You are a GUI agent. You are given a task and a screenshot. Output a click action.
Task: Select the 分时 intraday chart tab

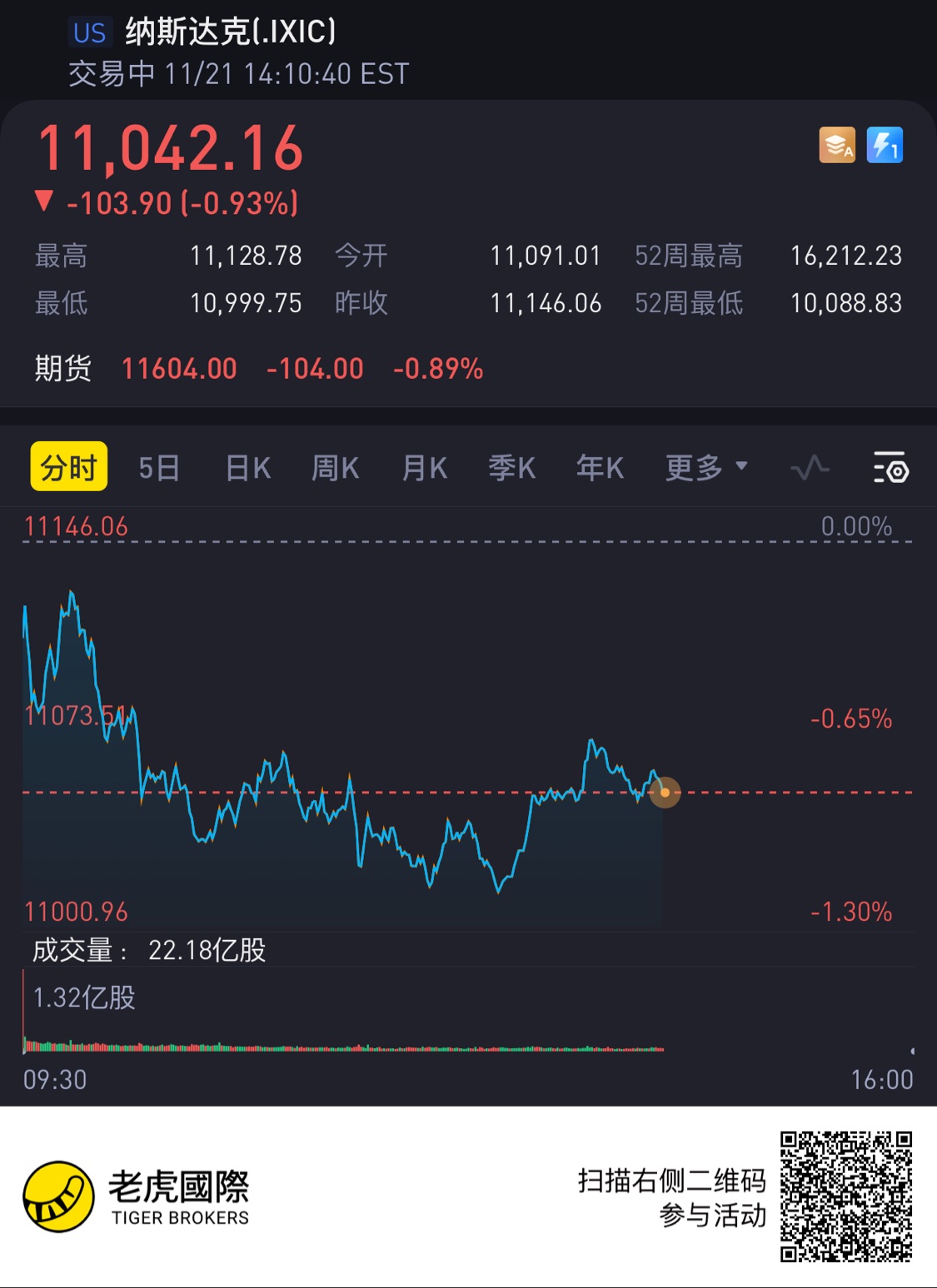pyautogui.click(x=69, y=467)
